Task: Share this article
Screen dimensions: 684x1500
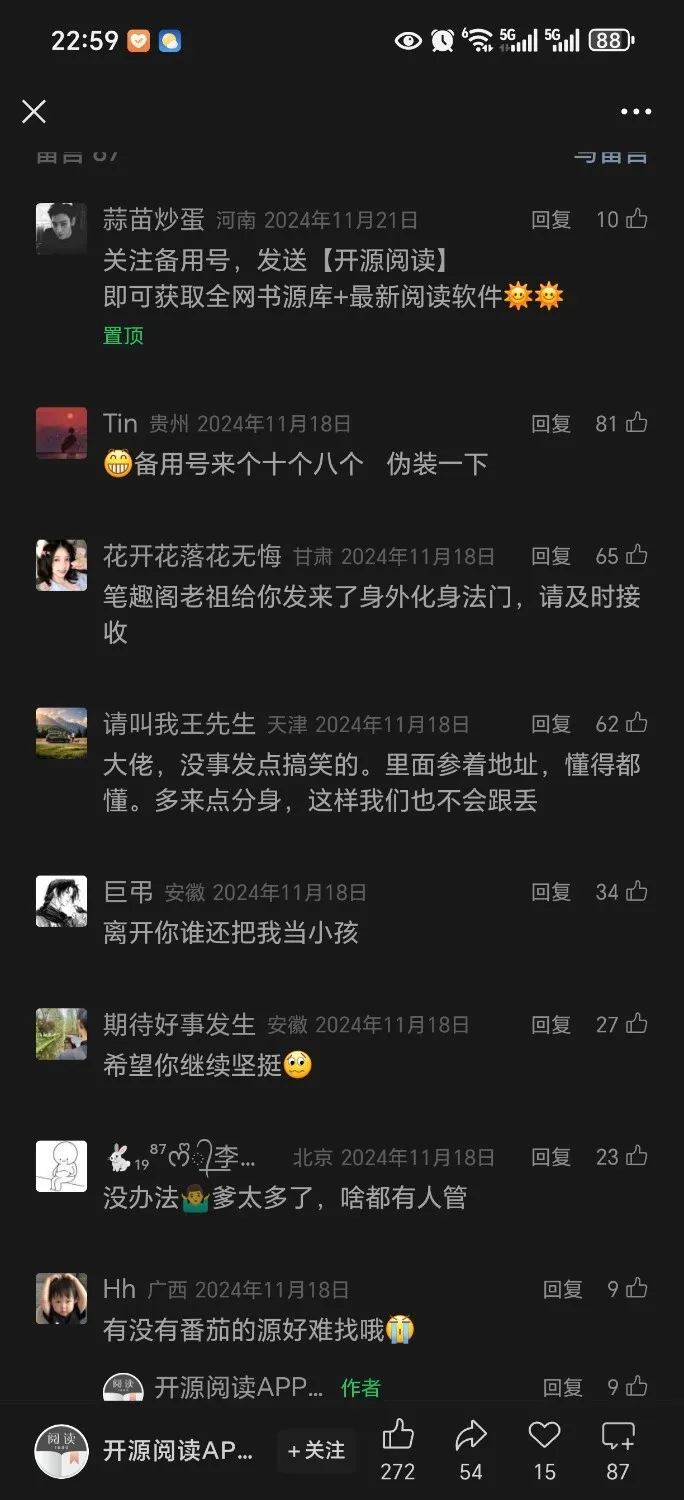Action: 471,1437
